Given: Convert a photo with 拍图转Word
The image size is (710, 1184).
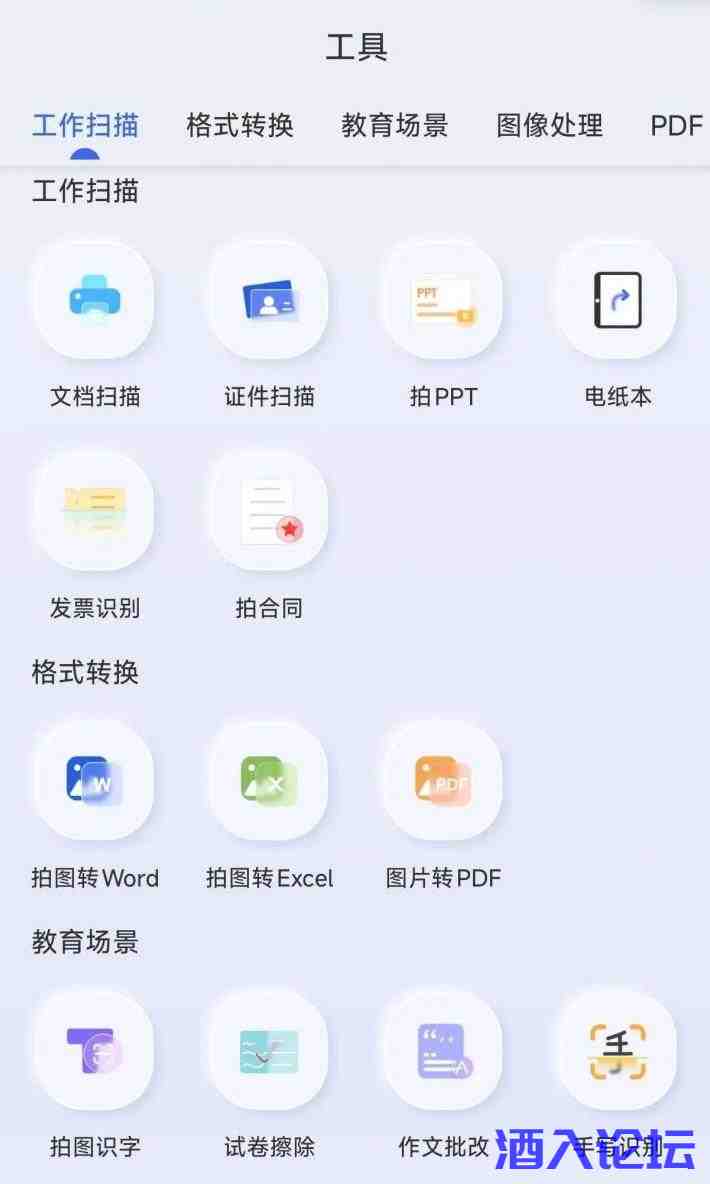Looking at the screenshot, I should (94, 781).
